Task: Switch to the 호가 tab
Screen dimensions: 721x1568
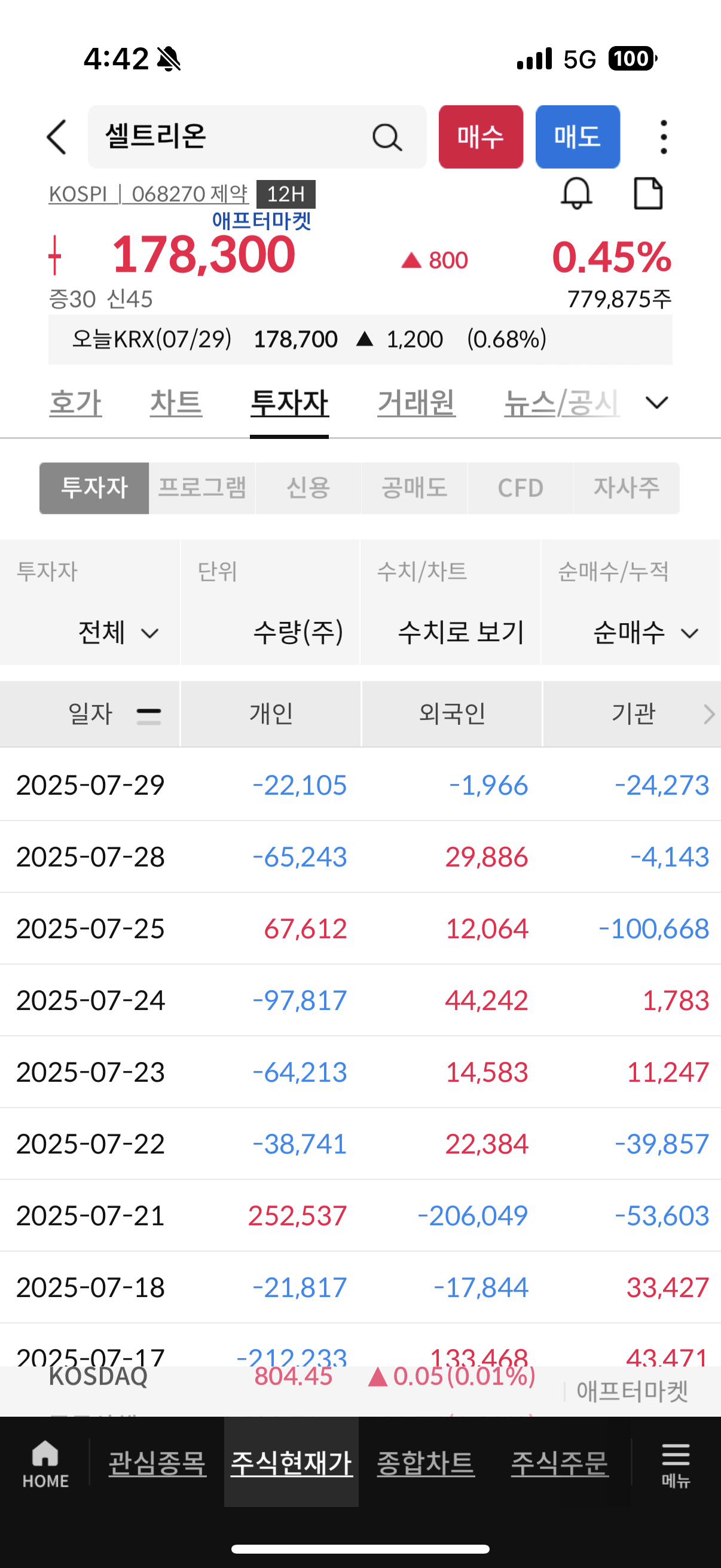Action: pos(75,403)
